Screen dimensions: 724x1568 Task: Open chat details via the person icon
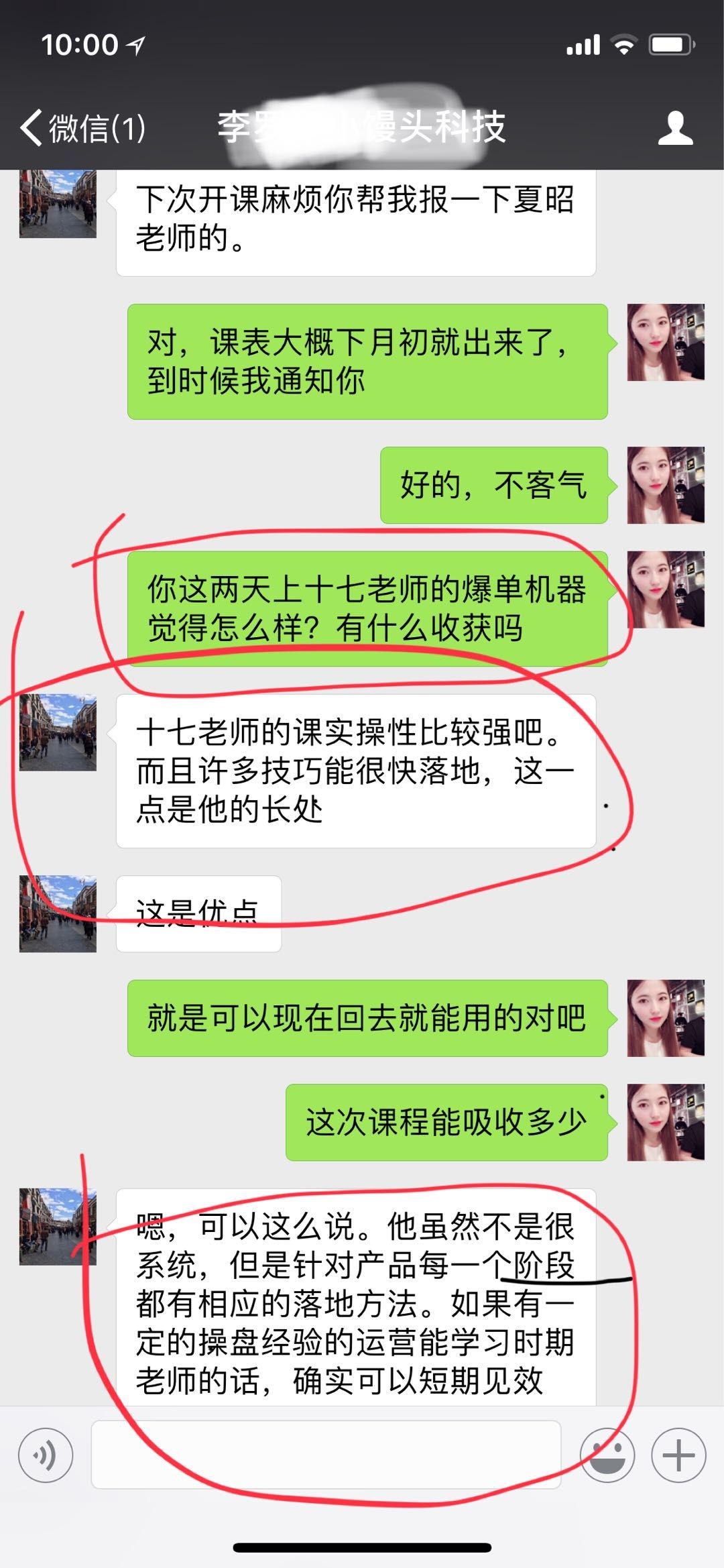[x=674, y=127]
